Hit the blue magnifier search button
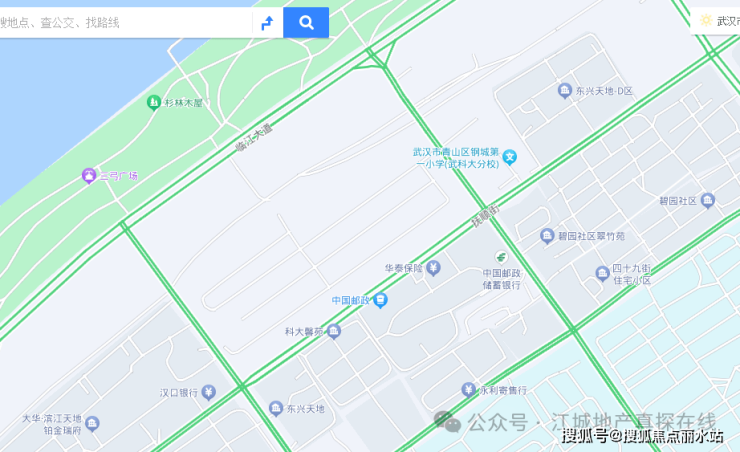This screenshot has width=740, height=452. coord(306,22)
